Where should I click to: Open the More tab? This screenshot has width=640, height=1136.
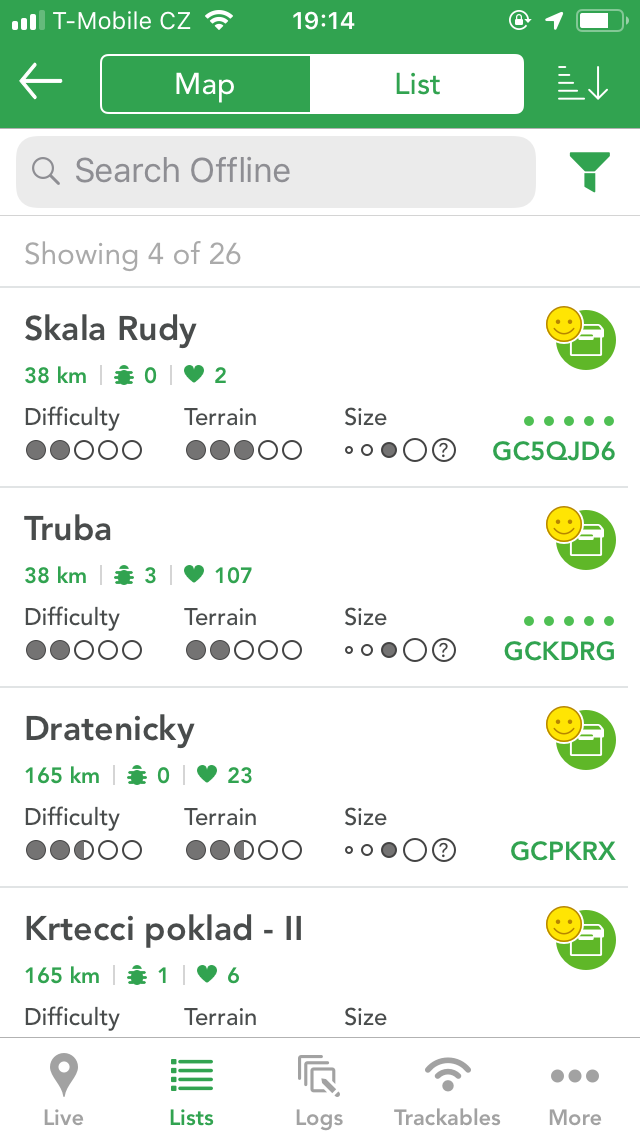[x=575, y=1090]
